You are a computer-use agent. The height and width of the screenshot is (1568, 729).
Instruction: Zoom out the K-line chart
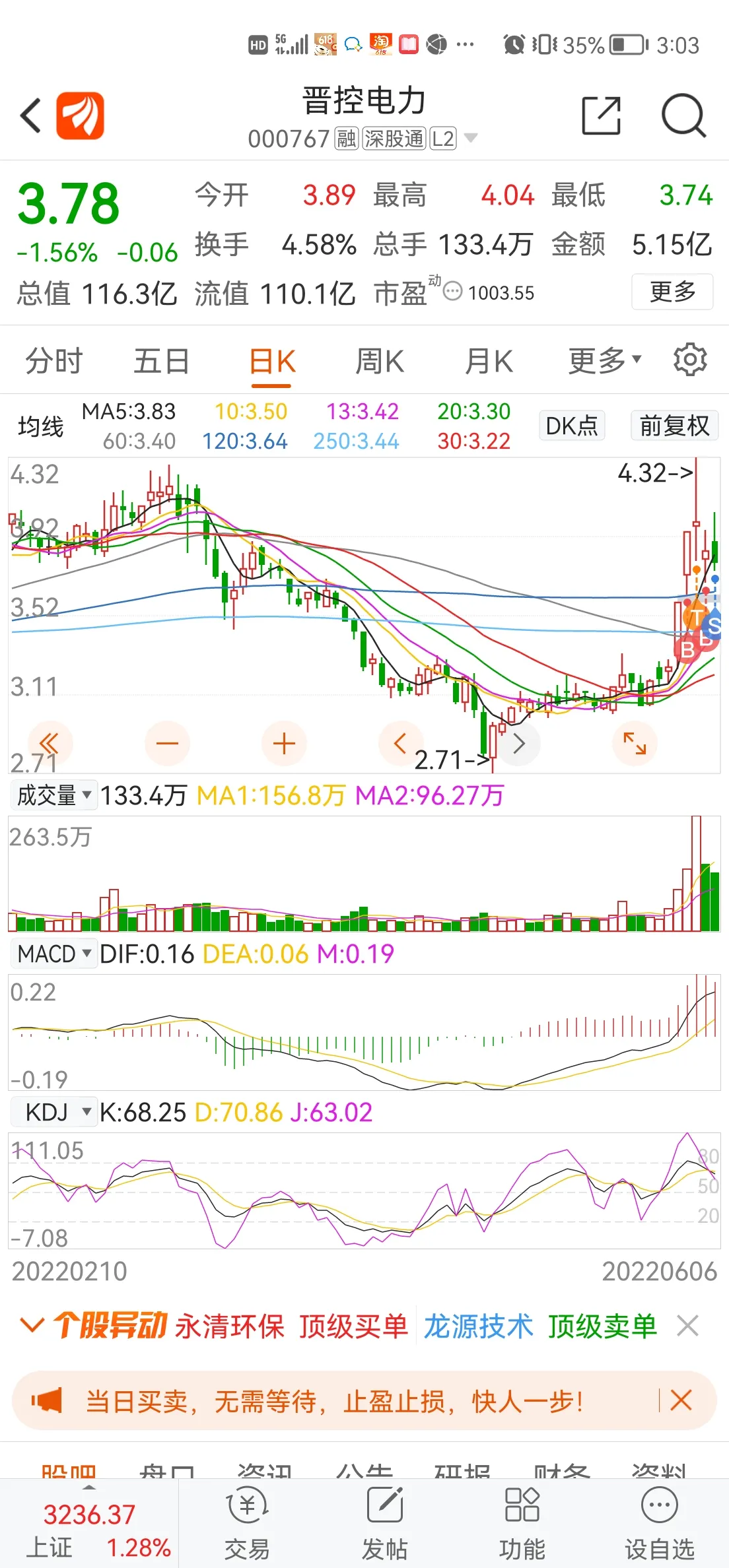coord(167,744)
